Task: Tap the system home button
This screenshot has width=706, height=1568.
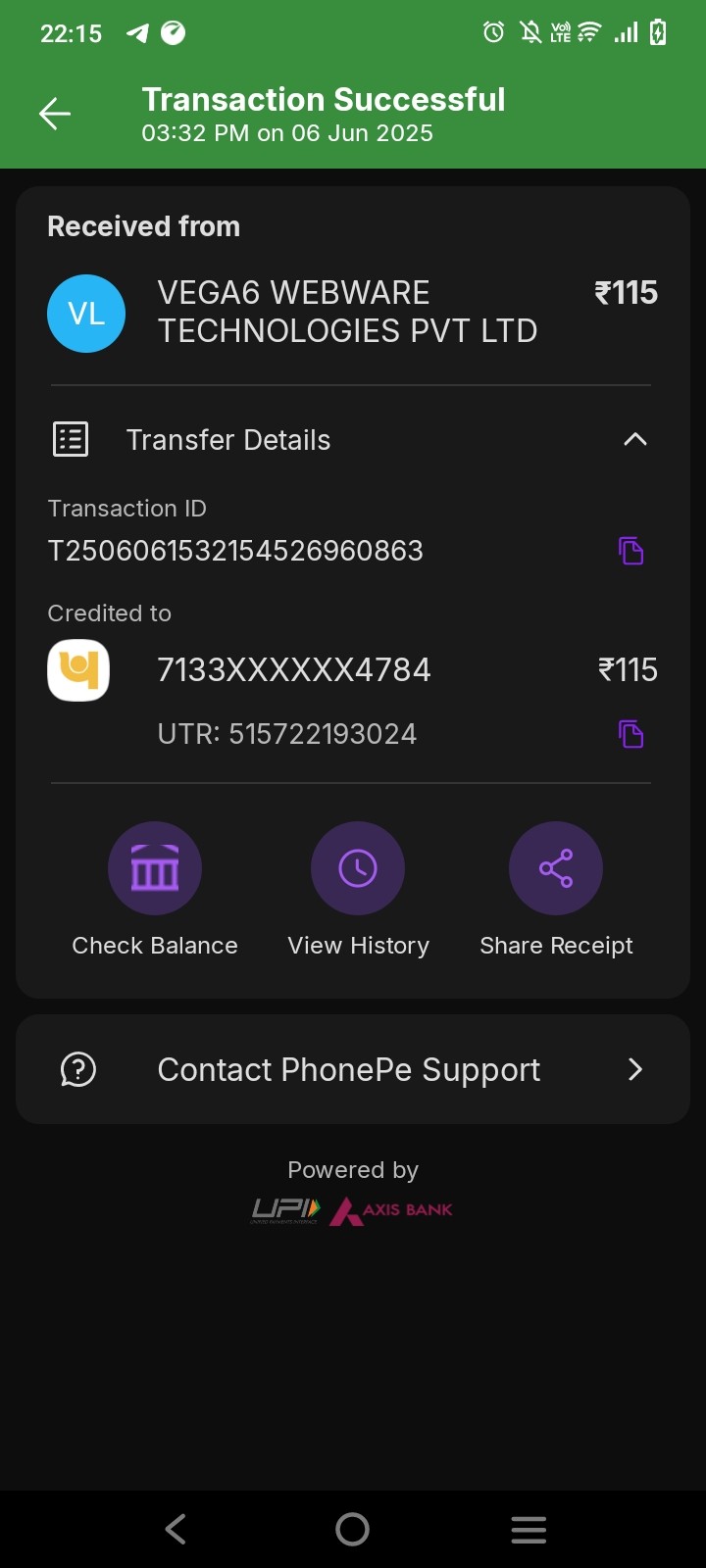Action: [x=352, y=1529]
